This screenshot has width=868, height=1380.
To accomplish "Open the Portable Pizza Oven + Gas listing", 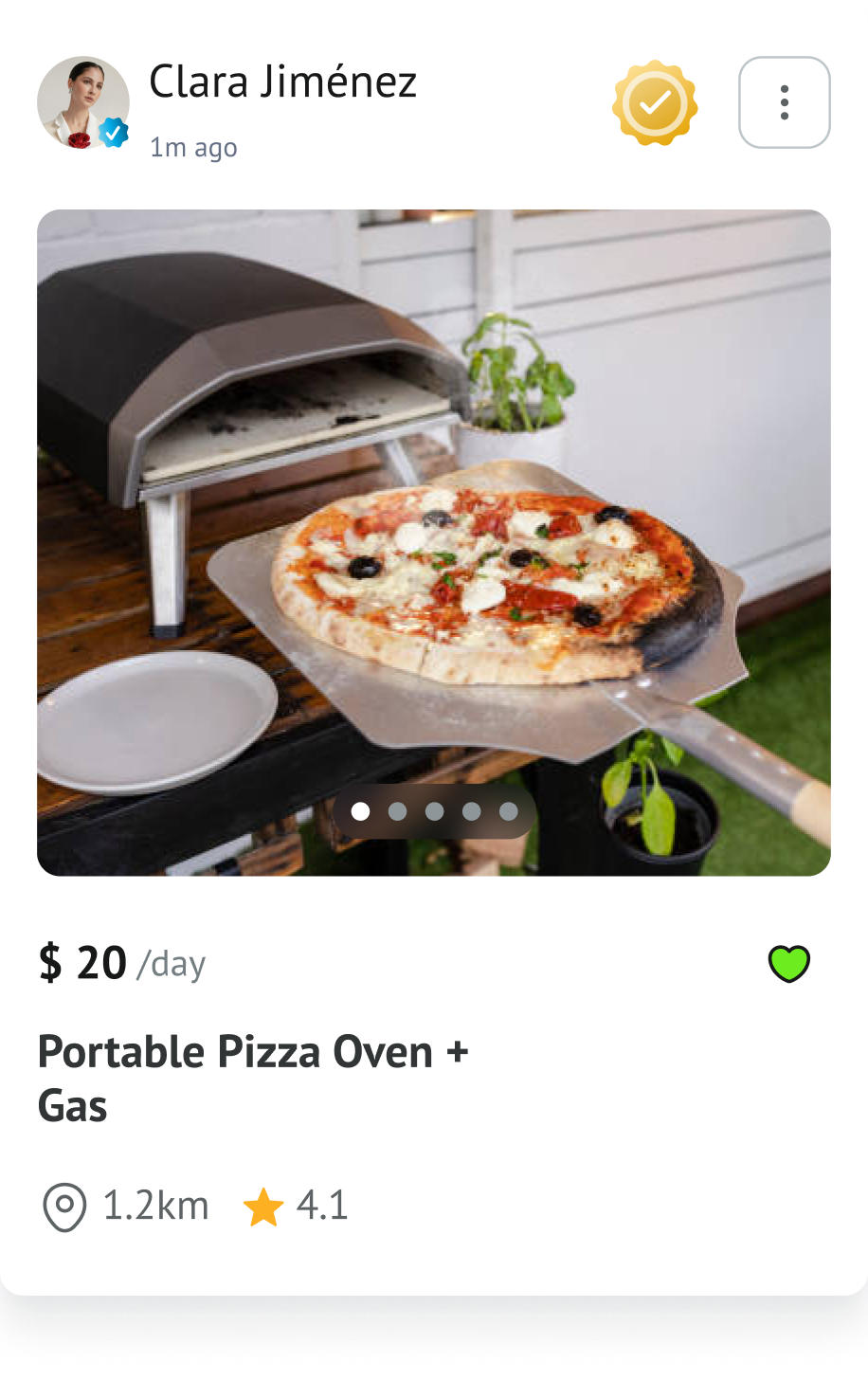I will 253,1079.
